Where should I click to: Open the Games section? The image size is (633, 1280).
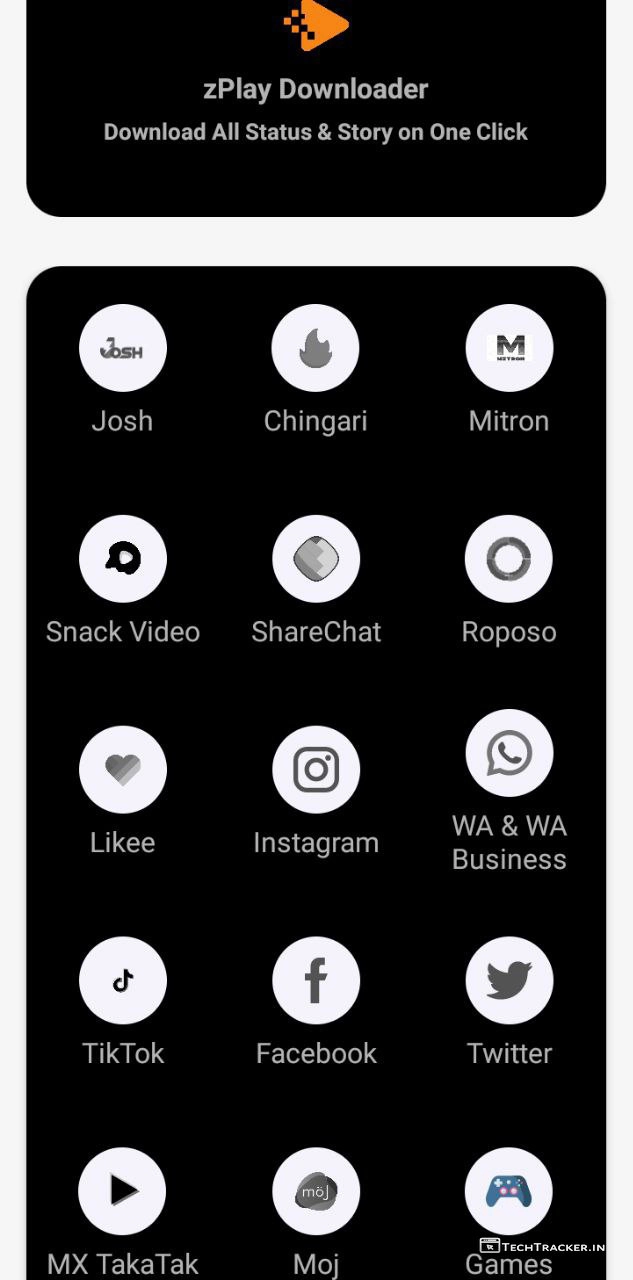[x=509, y=1191]
